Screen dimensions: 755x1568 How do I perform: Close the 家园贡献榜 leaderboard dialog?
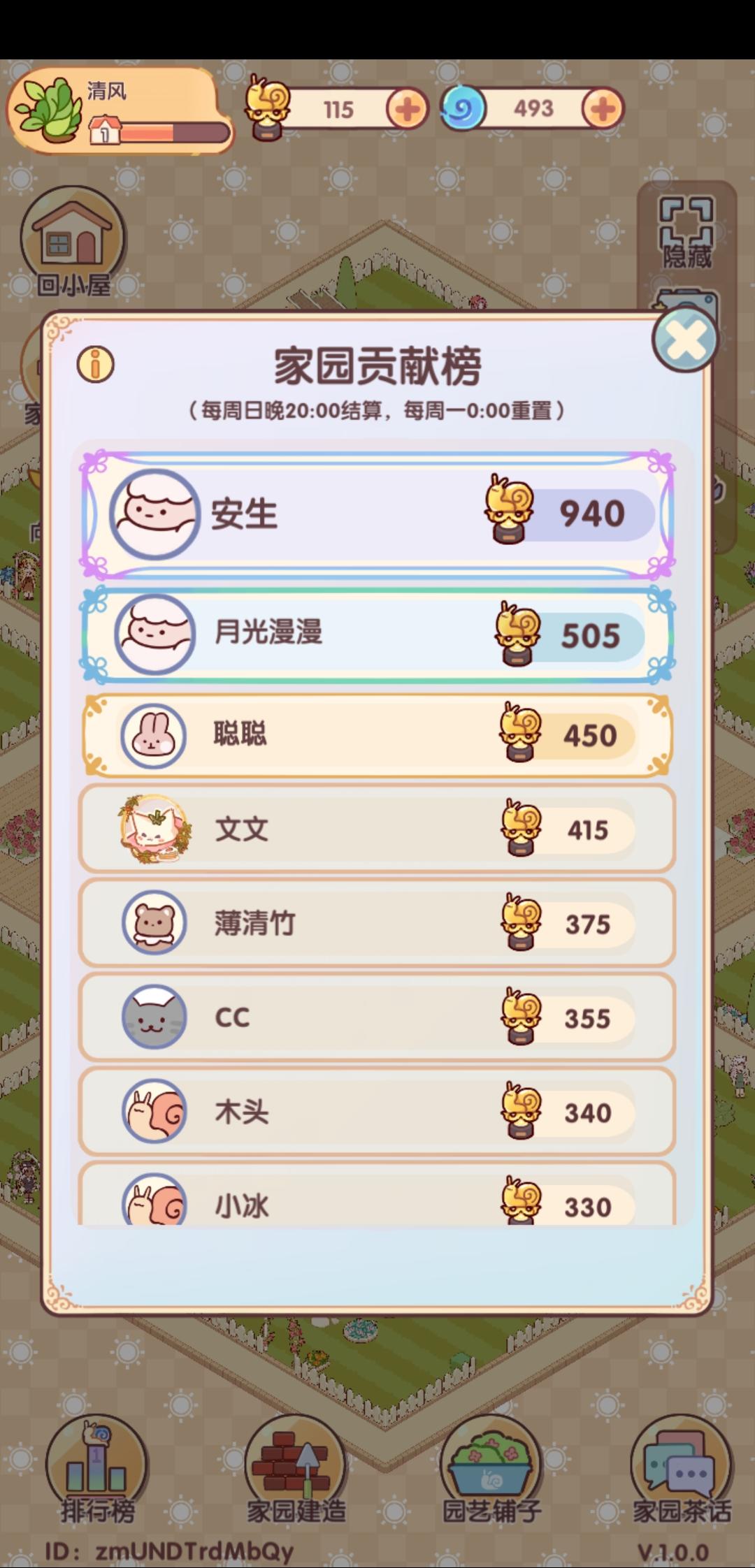point(684,340)
